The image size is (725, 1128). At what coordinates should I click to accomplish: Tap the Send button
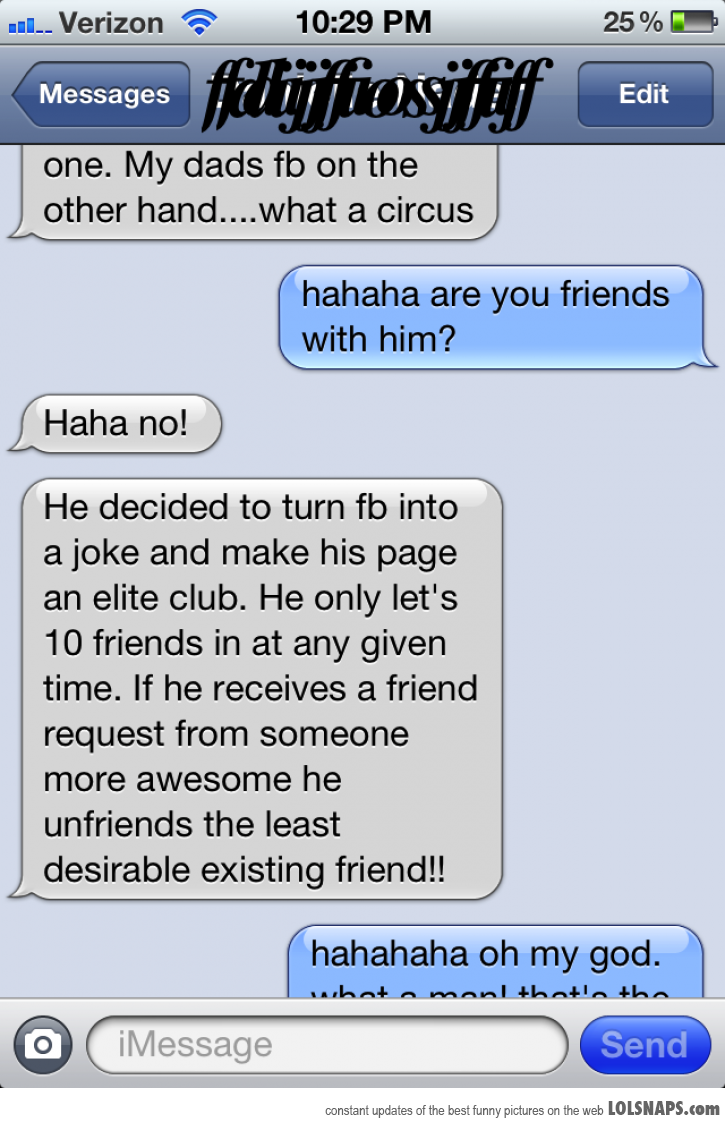[x=644, y=1045]
